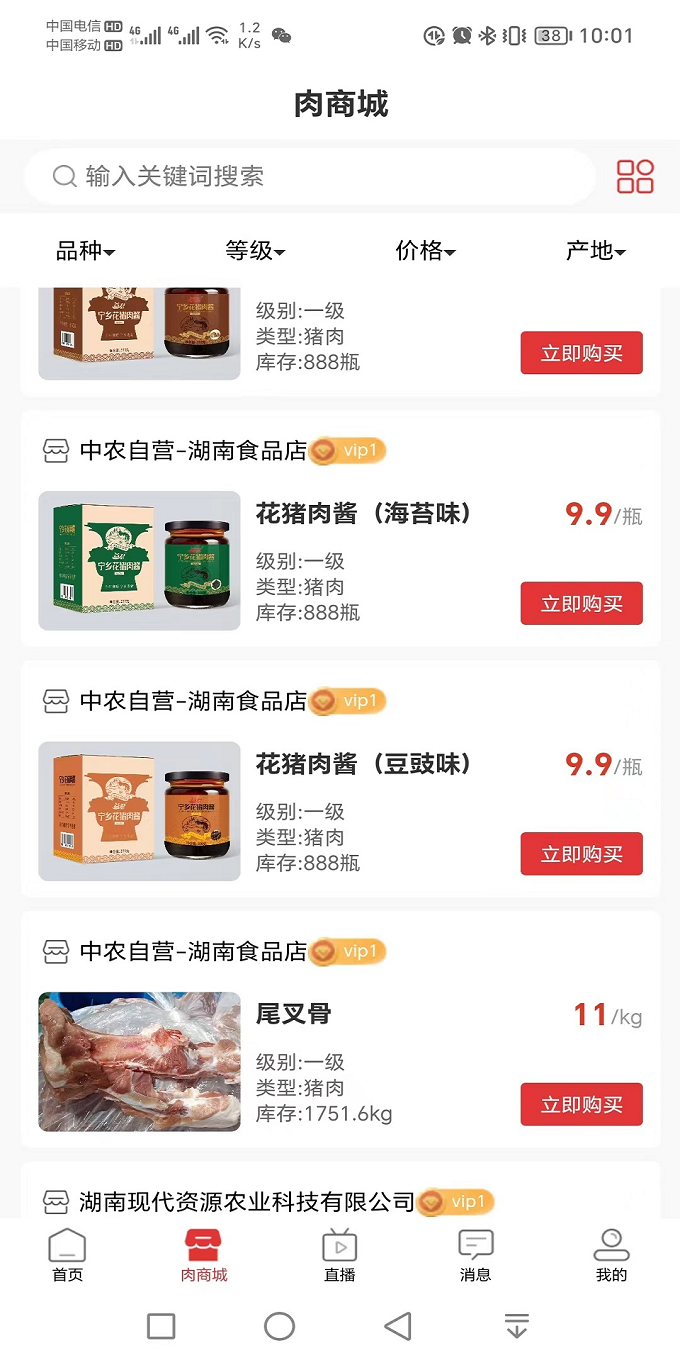
Task: Tap 立即购买 for 尾叉骨
Action: point(581,1104)
